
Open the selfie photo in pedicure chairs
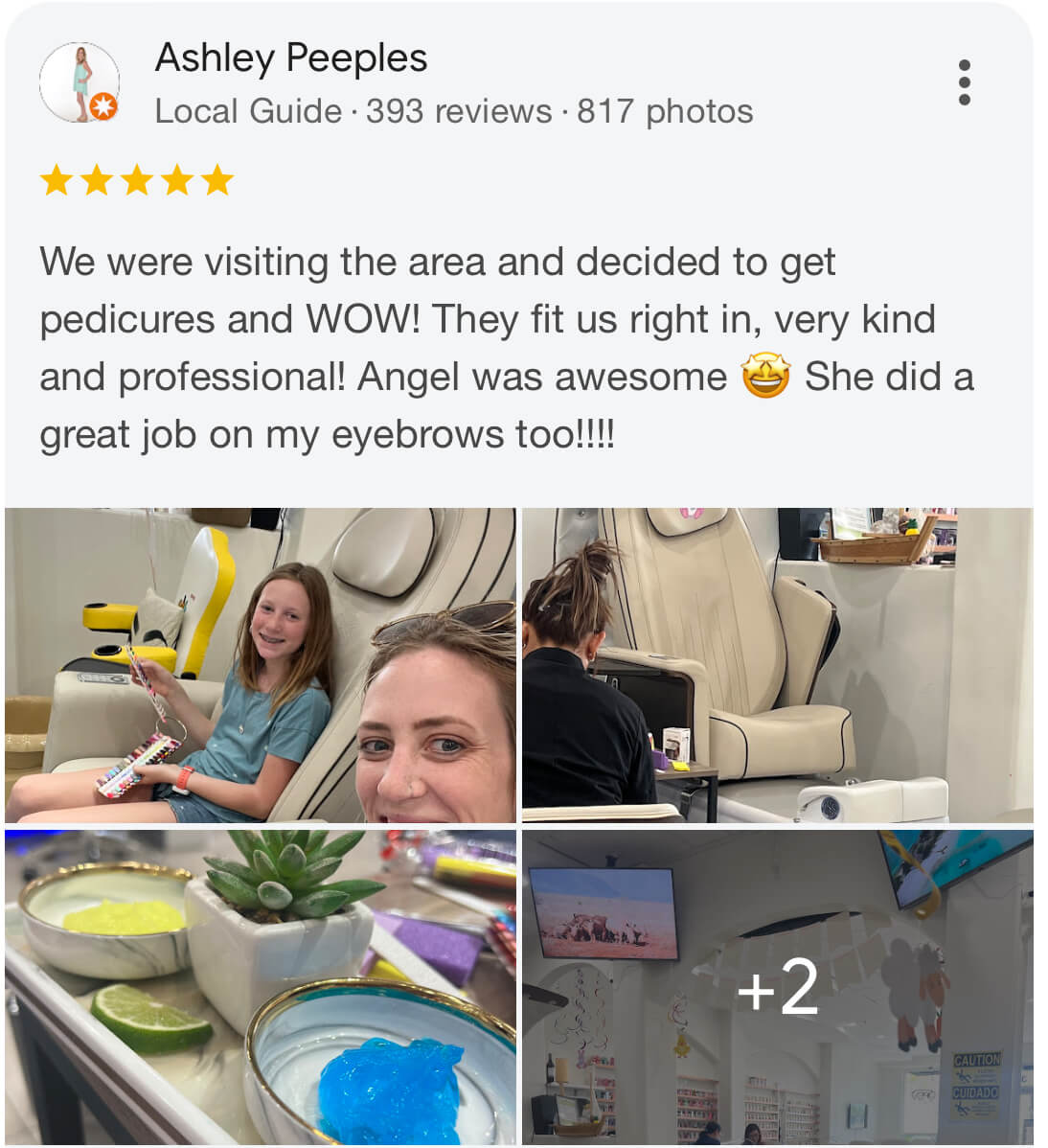pos(261,665)
